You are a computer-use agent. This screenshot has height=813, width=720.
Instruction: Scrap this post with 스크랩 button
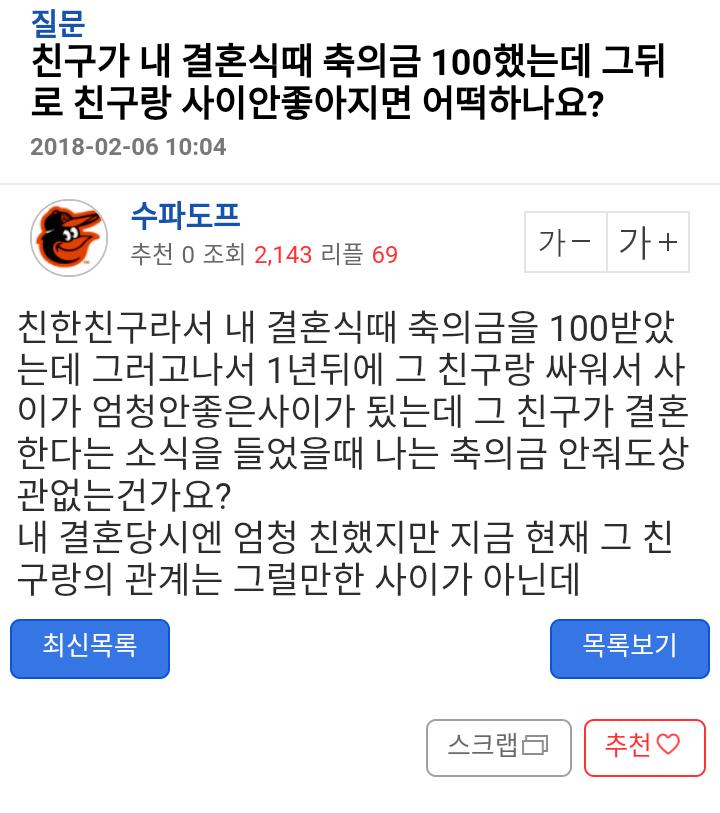coord(499,747)
